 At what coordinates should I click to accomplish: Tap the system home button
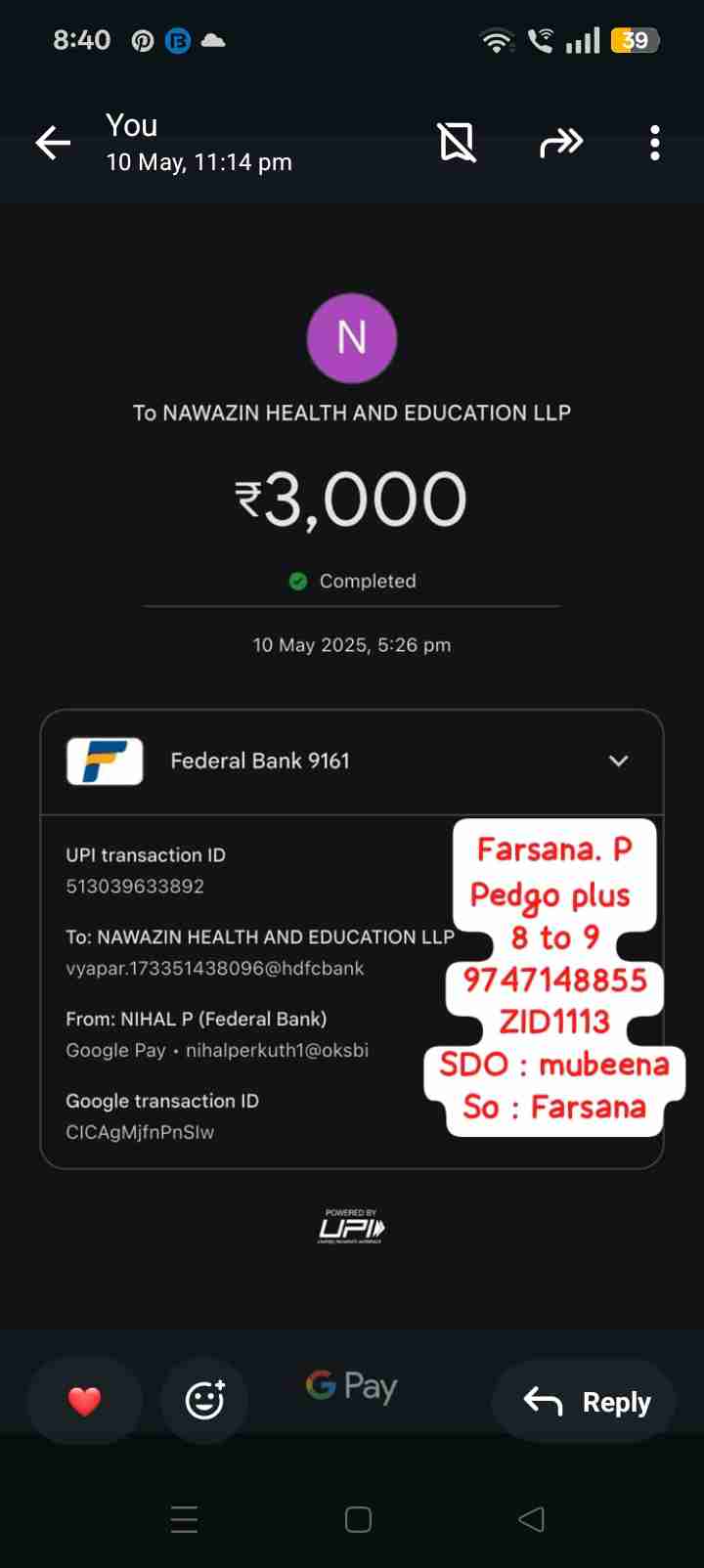(358, 1519)
